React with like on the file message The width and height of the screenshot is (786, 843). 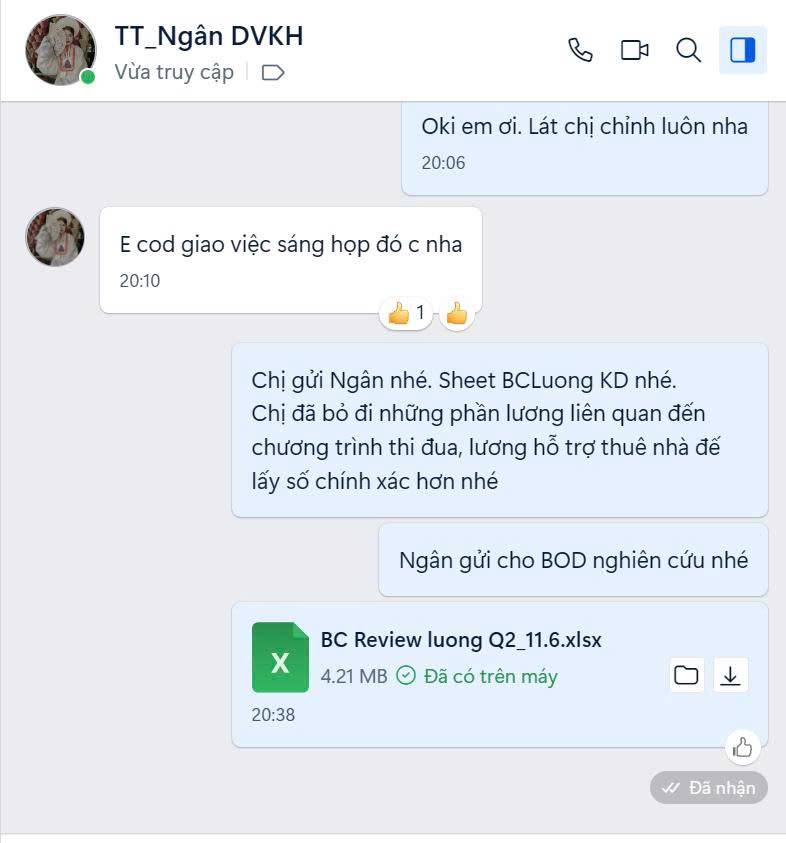click(x=743, y=746)
